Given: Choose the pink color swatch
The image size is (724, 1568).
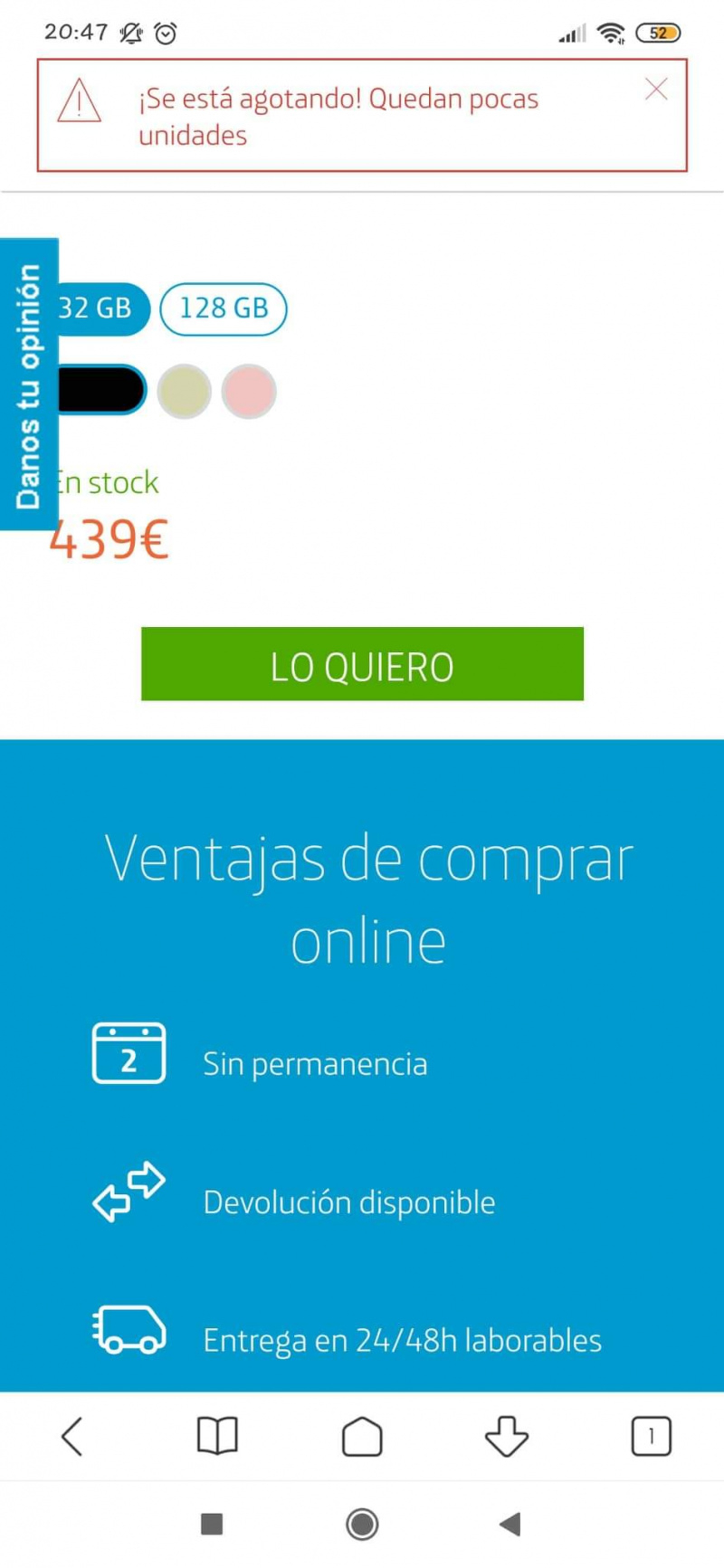Looking at the screenshot, I should 249,392.
